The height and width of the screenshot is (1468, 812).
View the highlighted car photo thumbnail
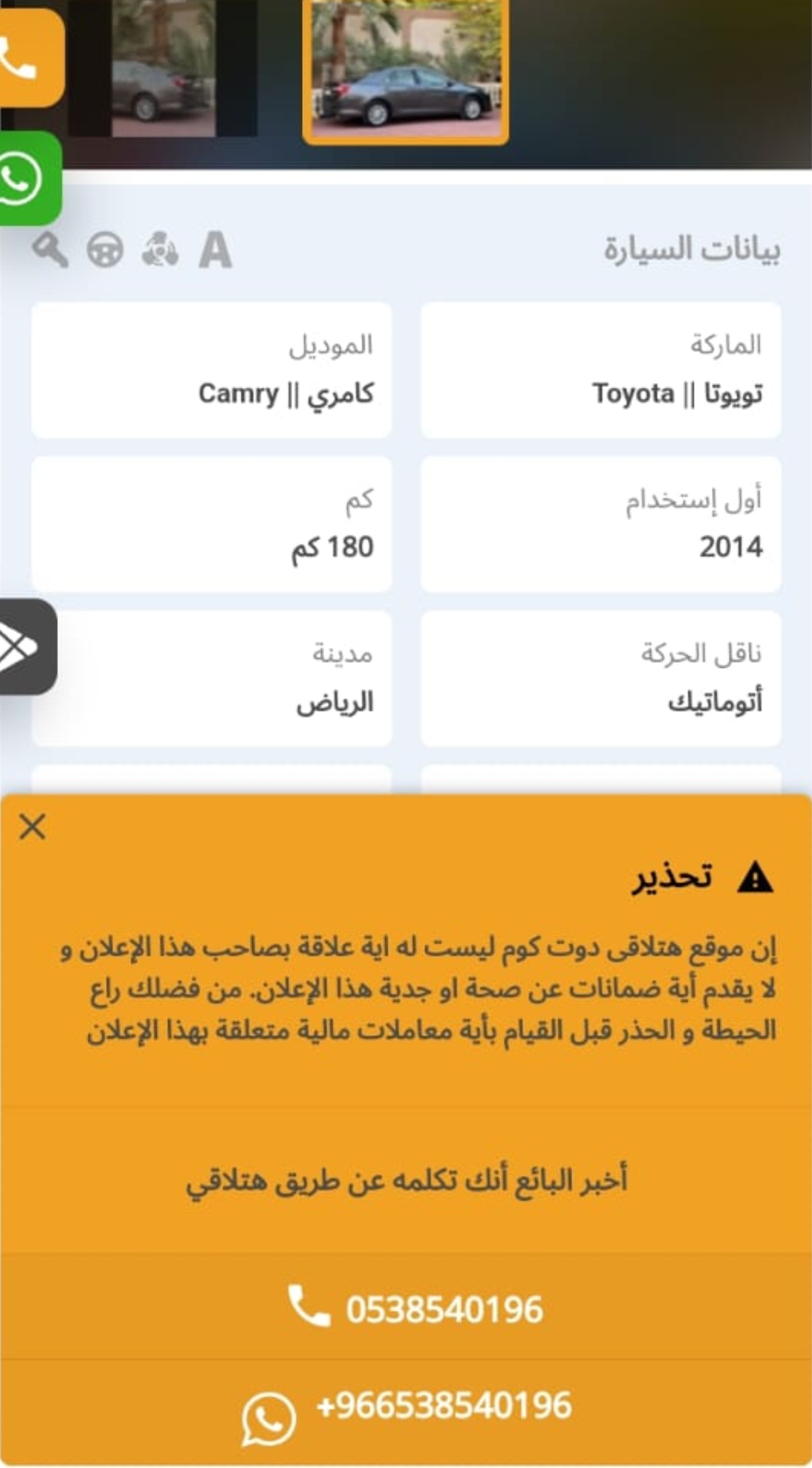(406, 73)
